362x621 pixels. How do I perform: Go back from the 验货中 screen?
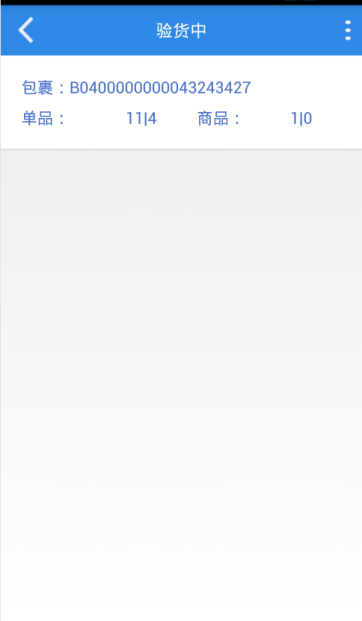(26, 30)
